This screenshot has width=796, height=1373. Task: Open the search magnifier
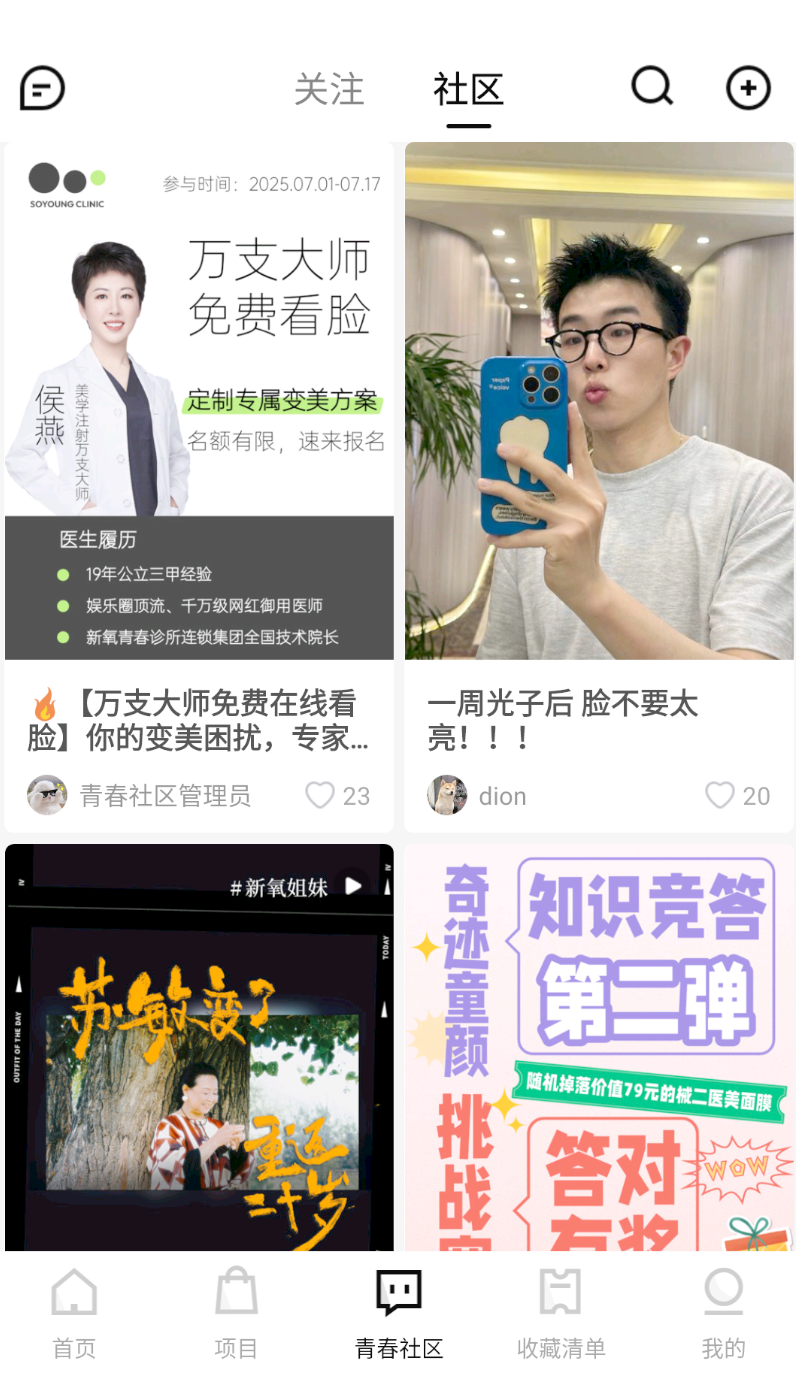pyautogui.click(x=652, y=87)
